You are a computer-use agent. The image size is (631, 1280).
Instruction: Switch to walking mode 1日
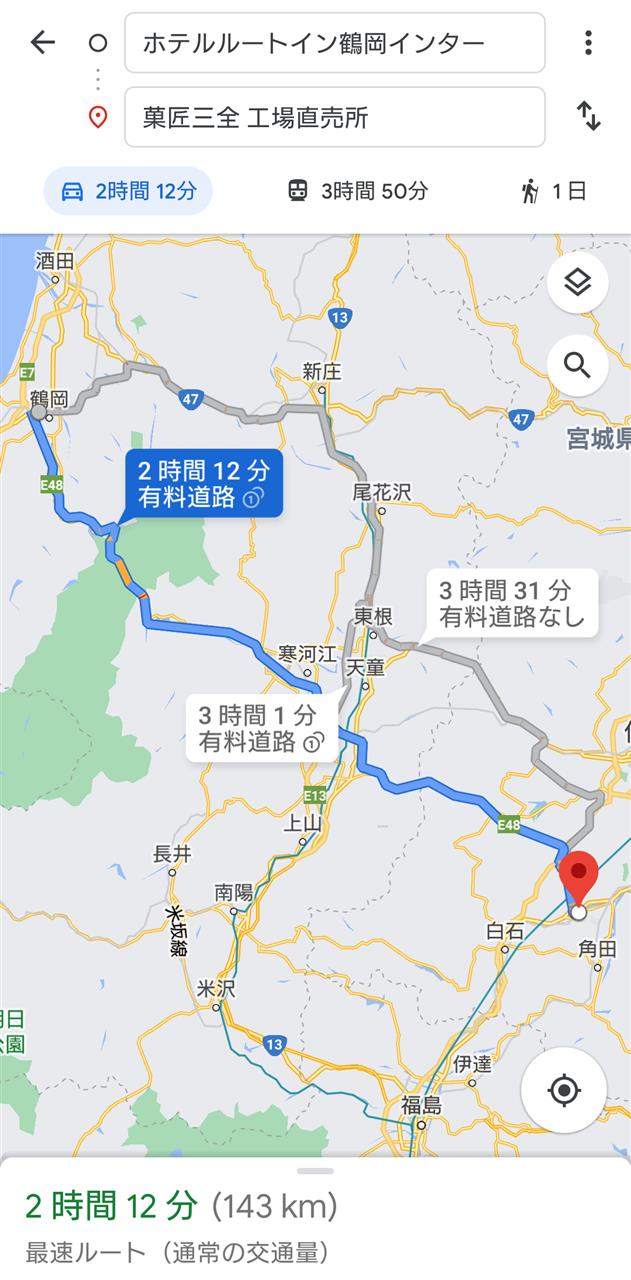553,191
